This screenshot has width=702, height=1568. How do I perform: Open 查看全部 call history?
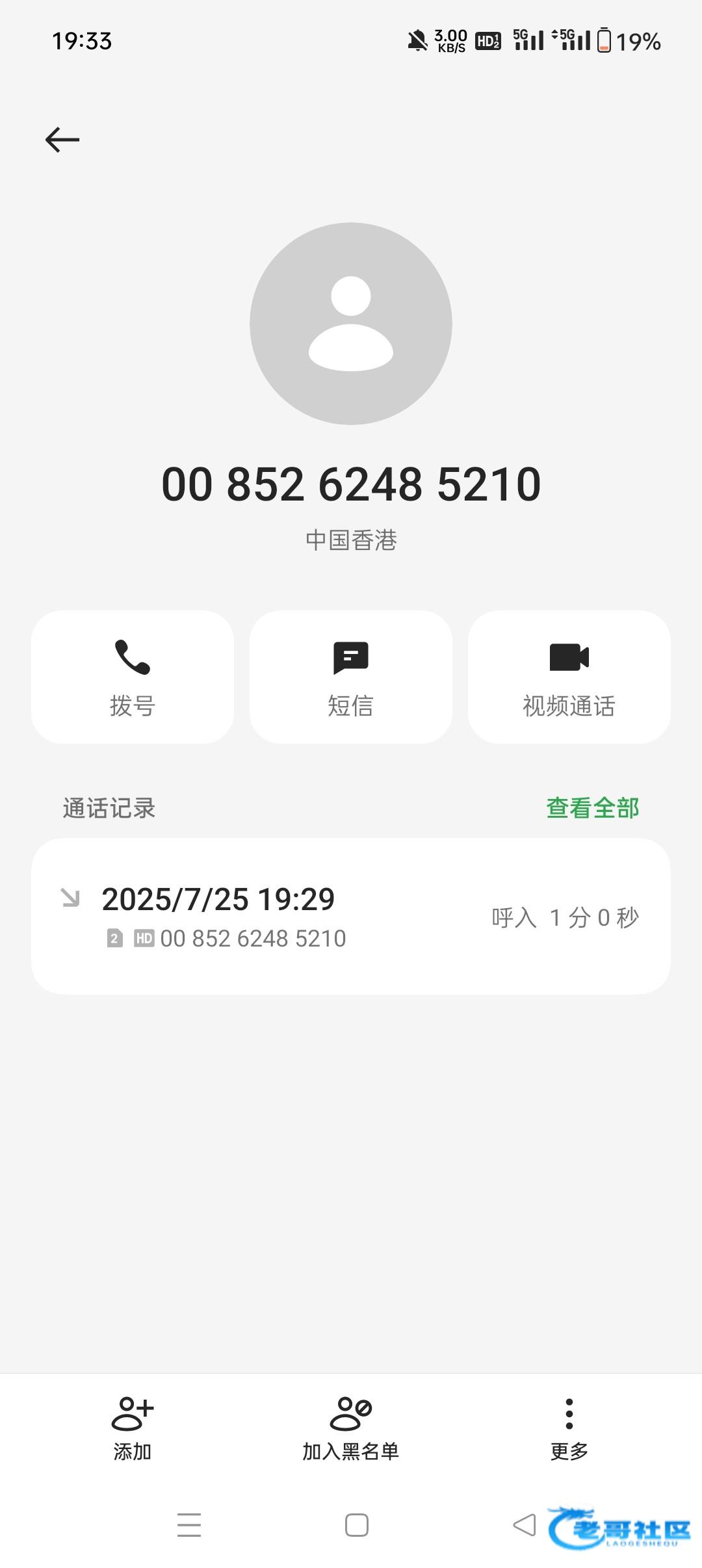click(x=593, y=808)
